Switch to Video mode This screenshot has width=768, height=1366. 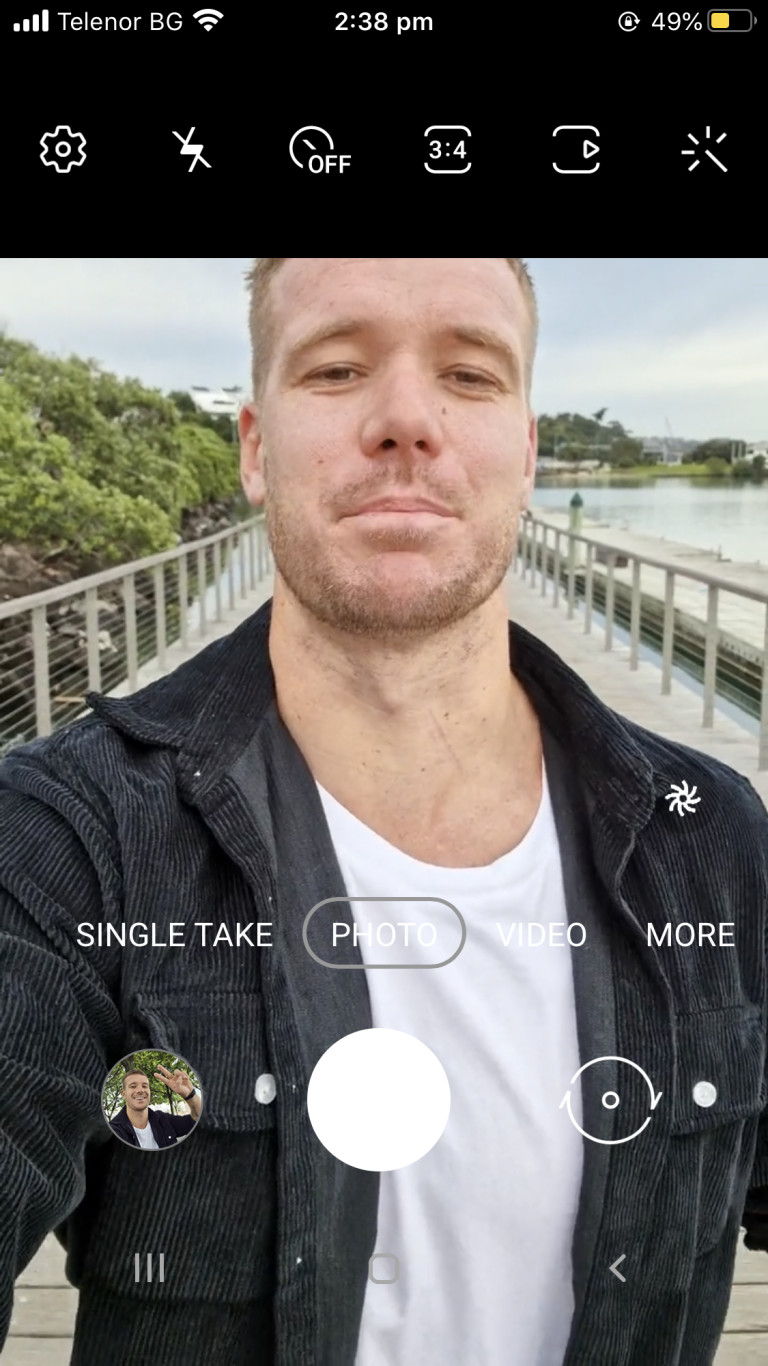[x=541, y=934]
